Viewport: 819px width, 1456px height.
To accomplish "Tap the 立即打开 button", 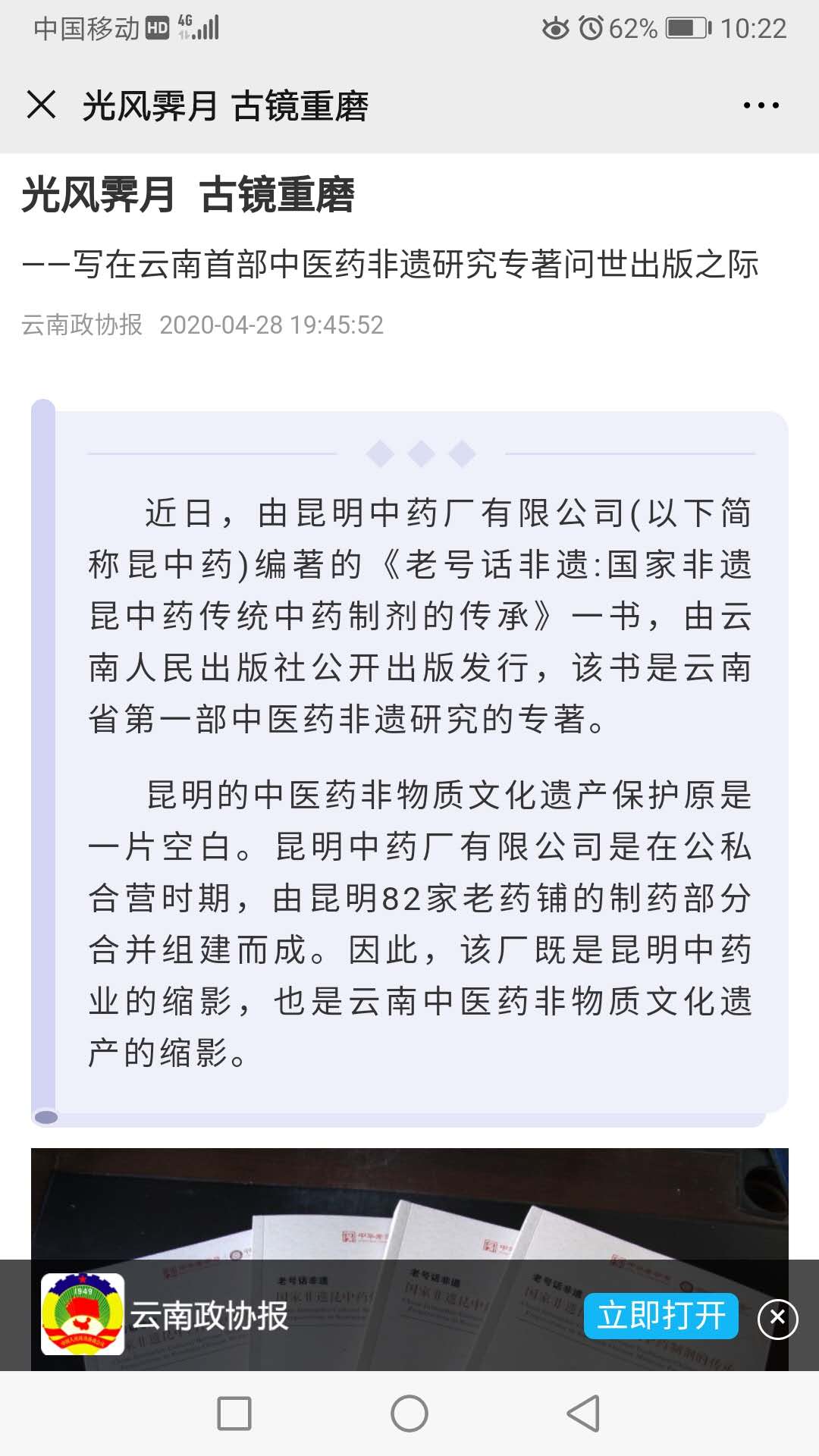I will pos(661,1316).
